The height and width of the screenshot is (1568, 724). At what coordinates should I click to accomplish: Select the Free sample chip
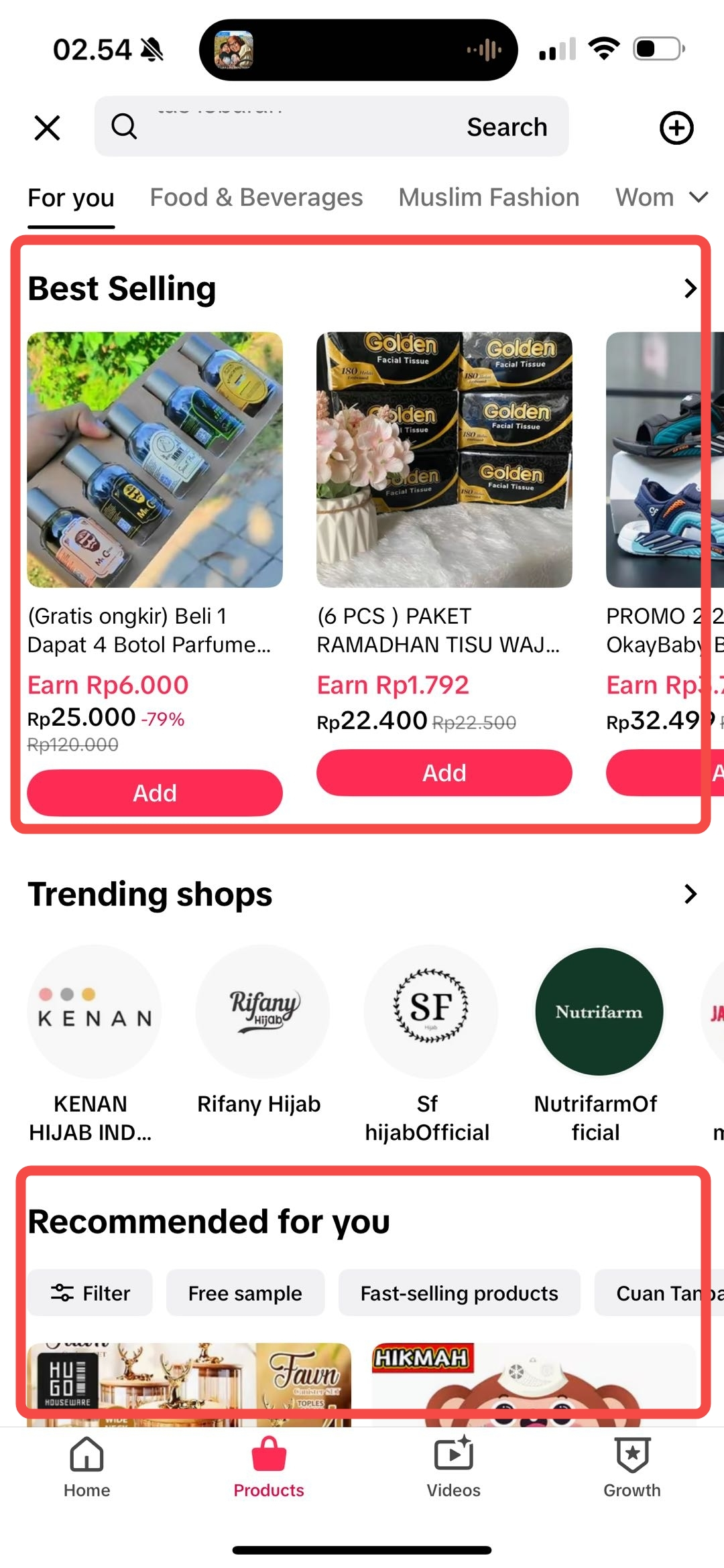click(x=245, y=1293)
